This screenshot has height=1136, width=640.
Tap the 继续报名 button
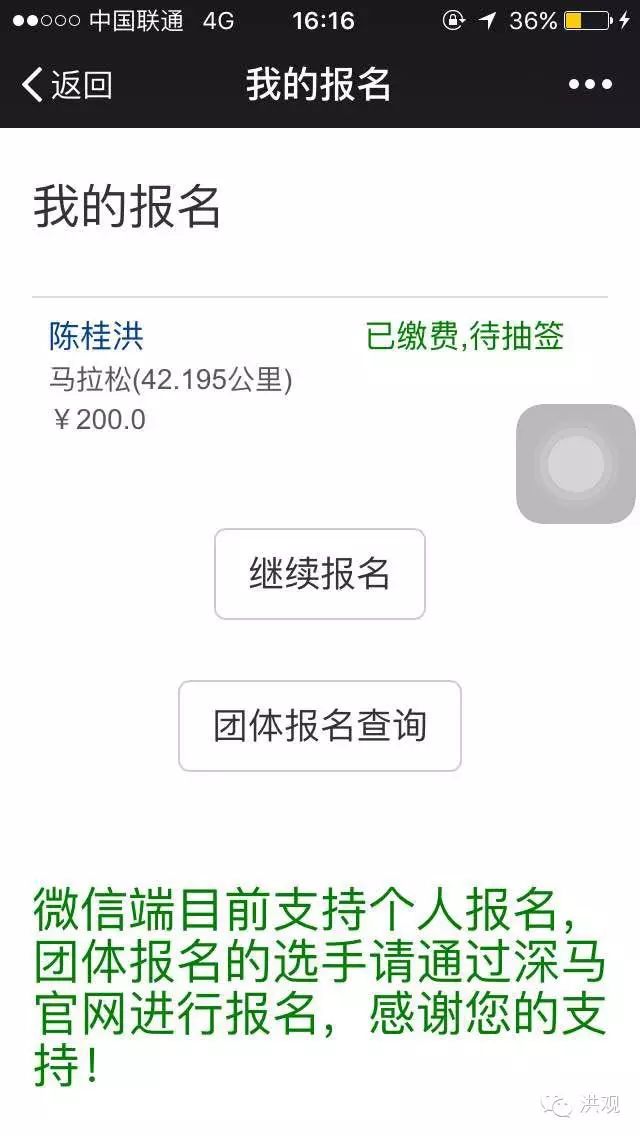[320, 574]
